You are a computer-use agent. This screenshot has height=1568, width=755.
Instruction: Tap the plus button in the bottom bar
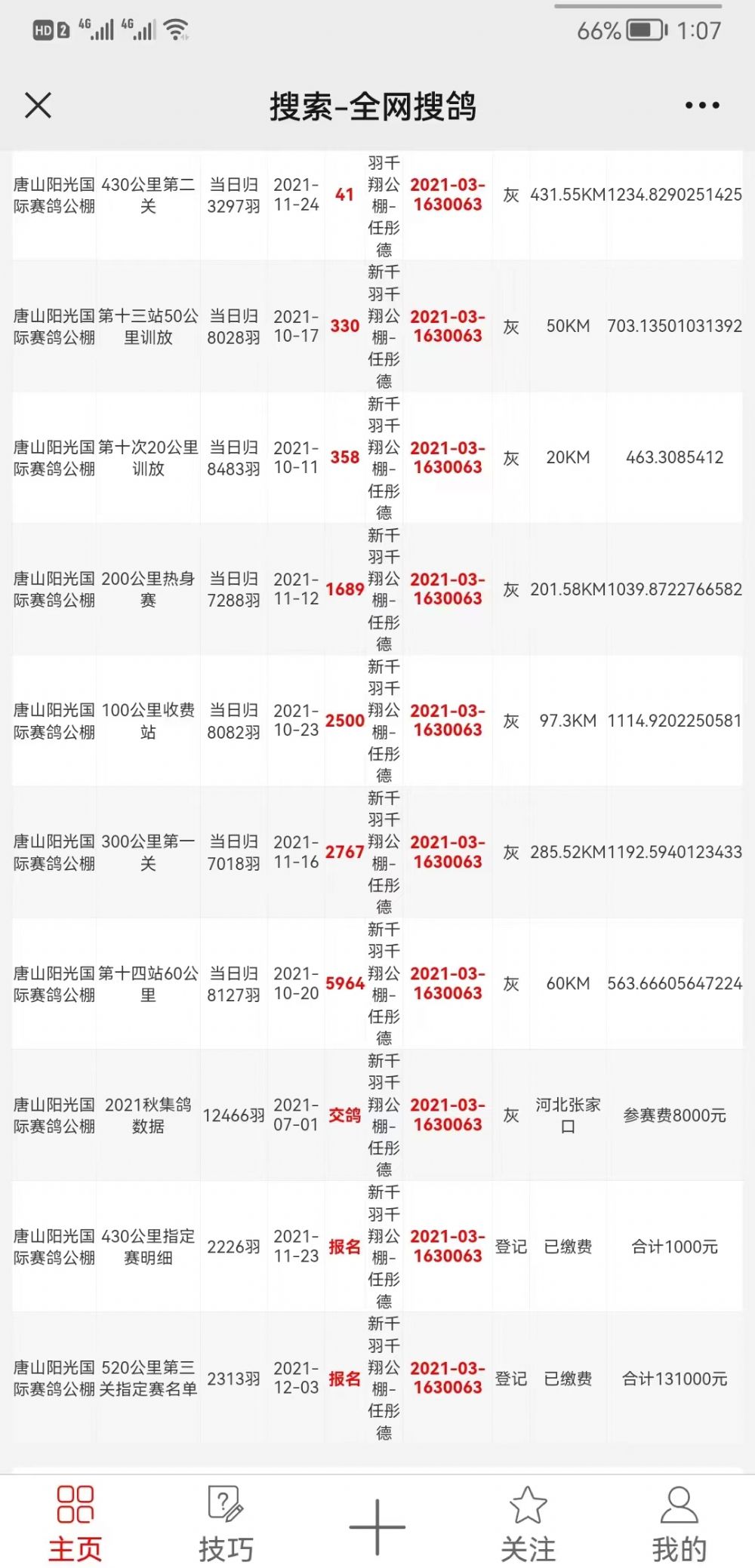377,1526
